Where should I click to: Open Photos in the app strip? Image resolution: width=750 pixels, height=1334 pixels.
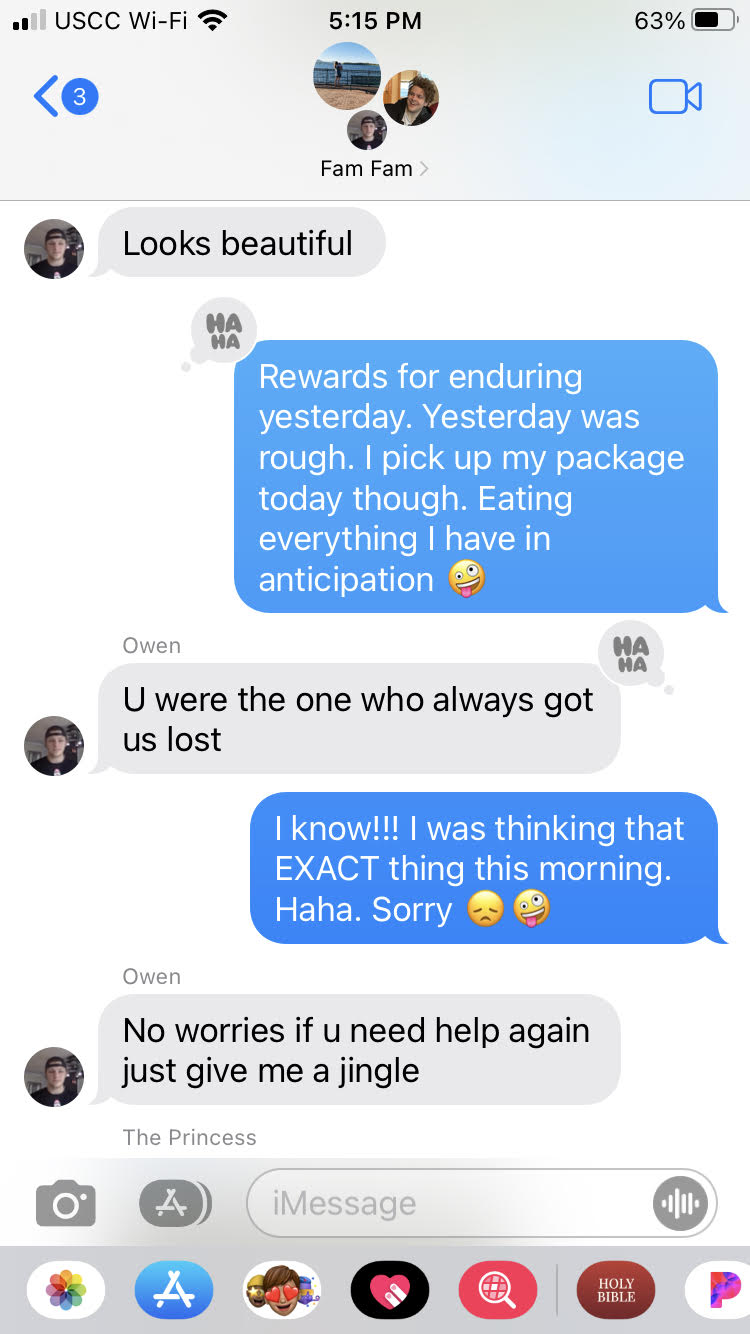coord(66,1290)
